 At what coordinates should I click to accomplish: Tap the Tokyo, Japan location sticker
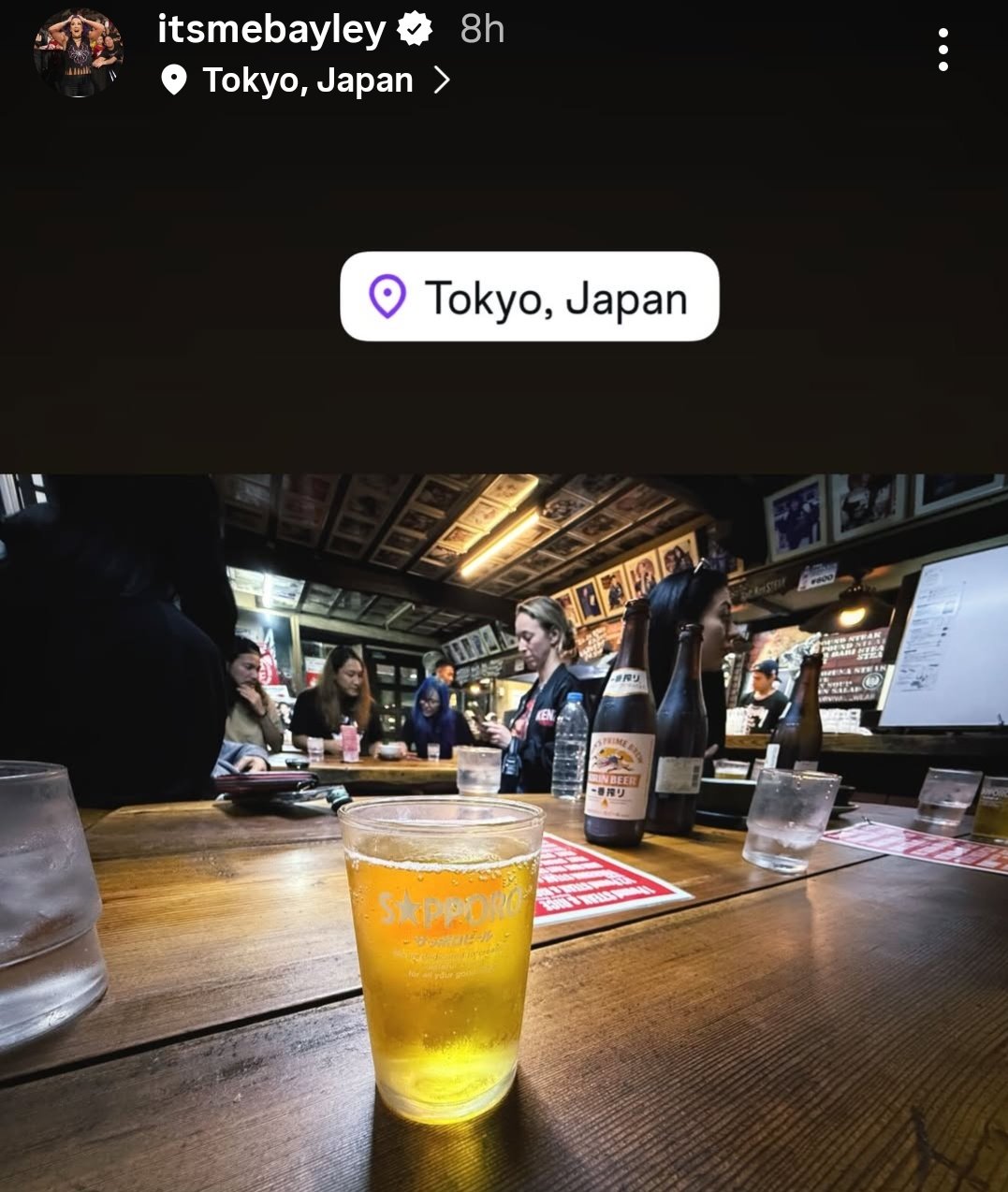point(530,297)
